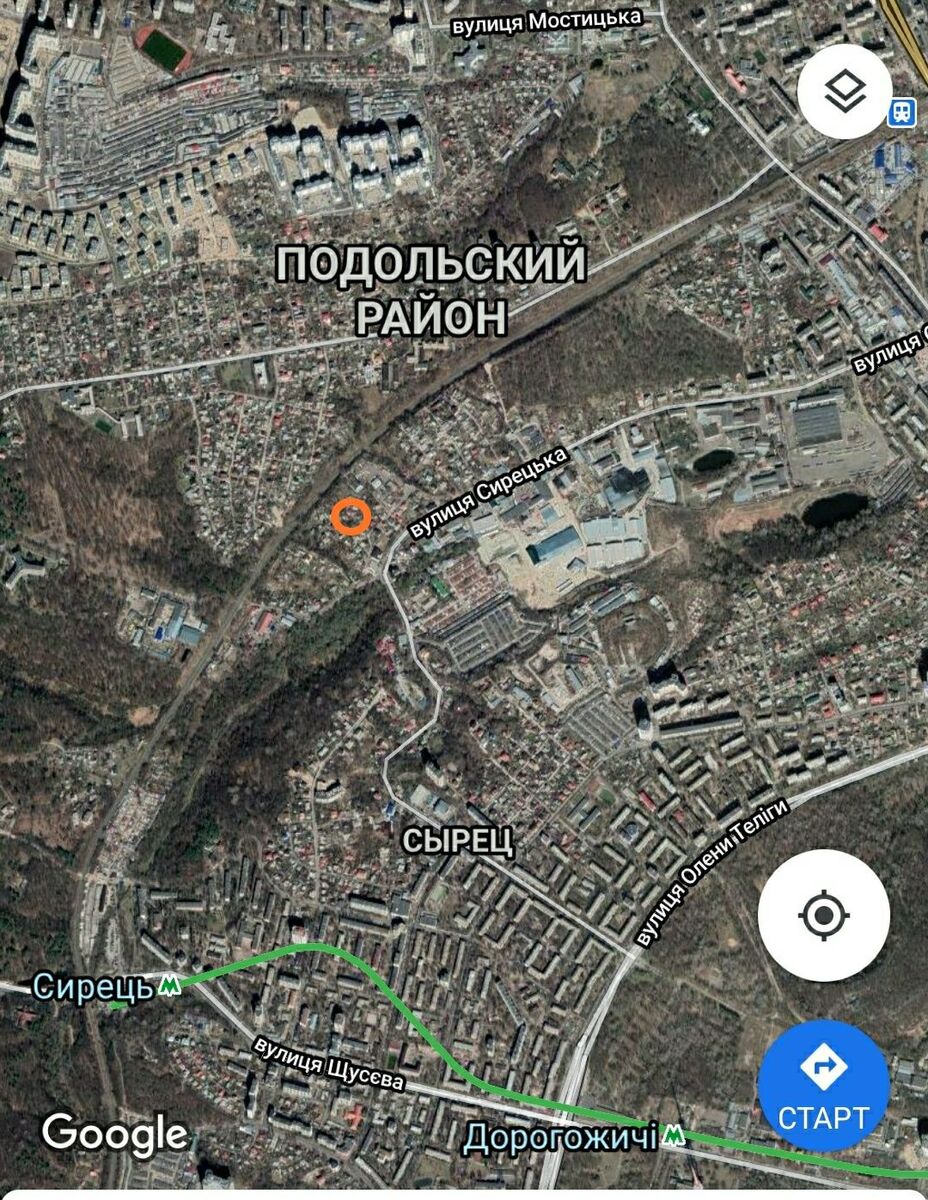Image resolution: width=928 pixels, height=1200 pixels.
Task: Open the map layers selector
Action: (x=845, y=93)
